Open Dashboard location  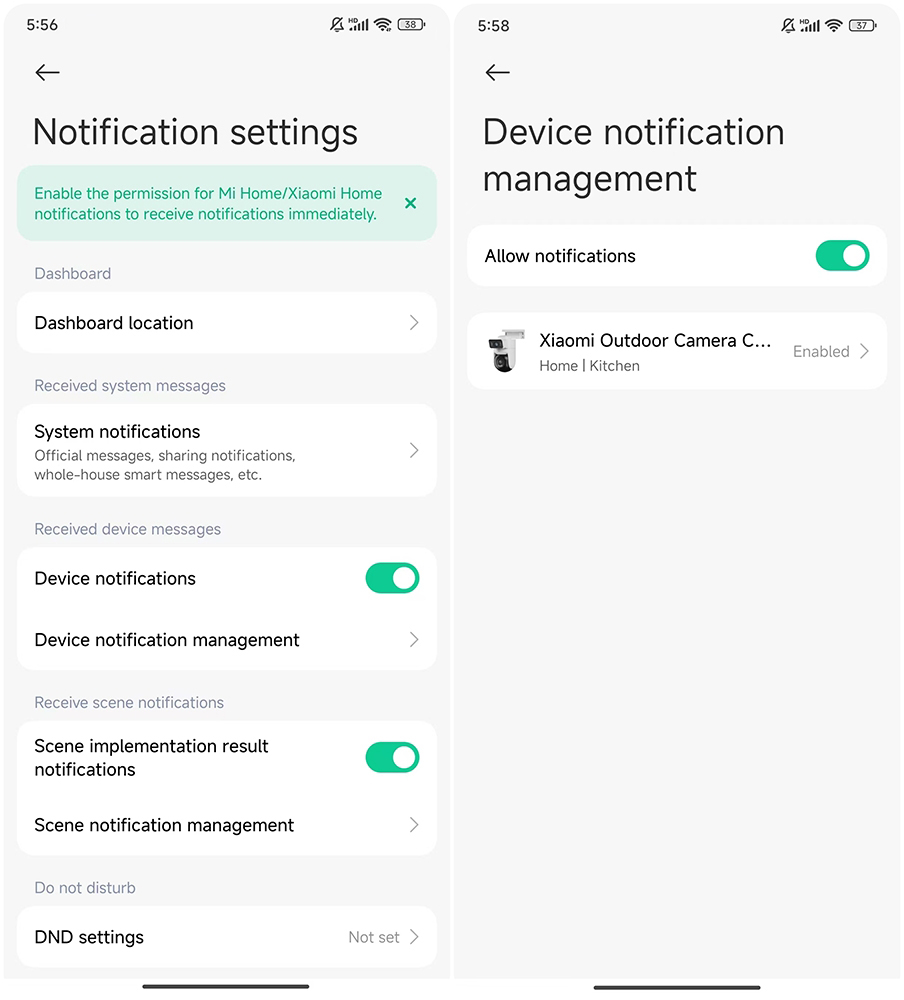(x=227, y=323)
